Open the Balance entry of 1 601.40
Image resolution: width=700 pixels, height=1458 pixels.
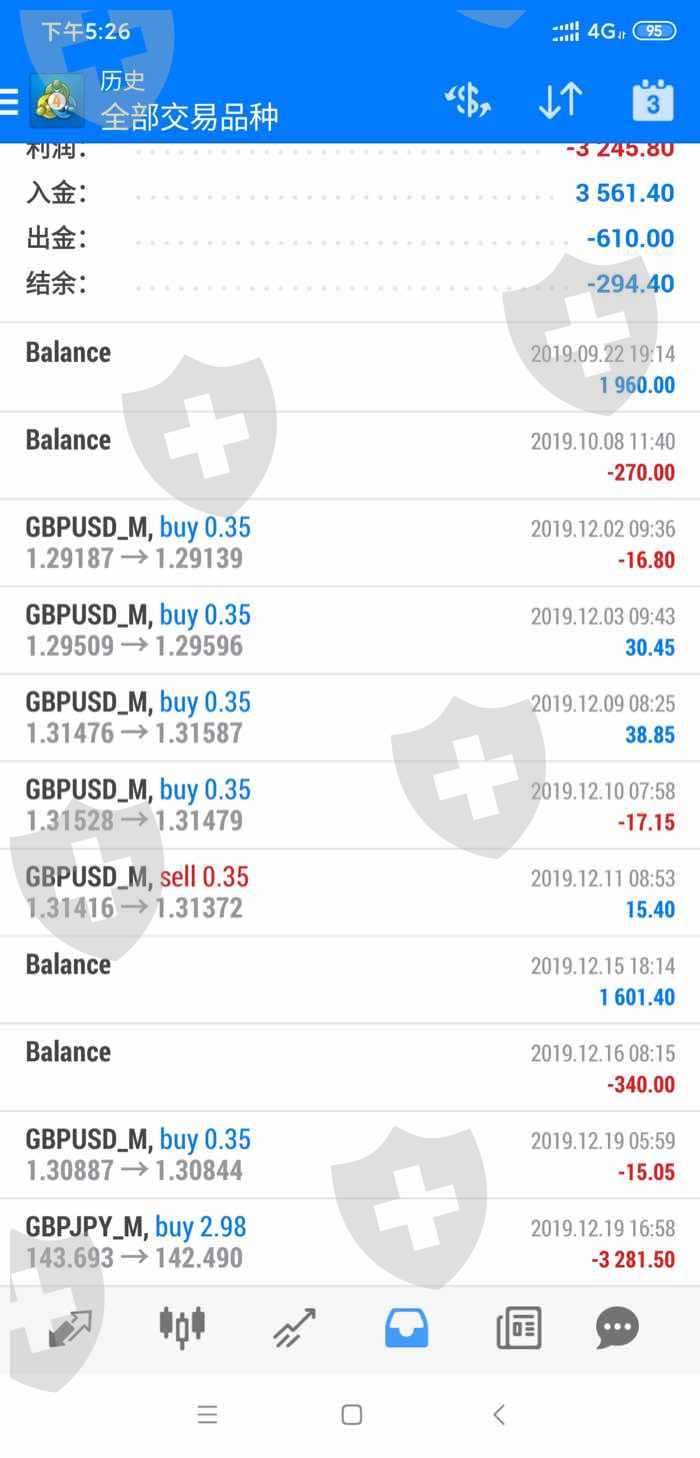tap(350, 980)
